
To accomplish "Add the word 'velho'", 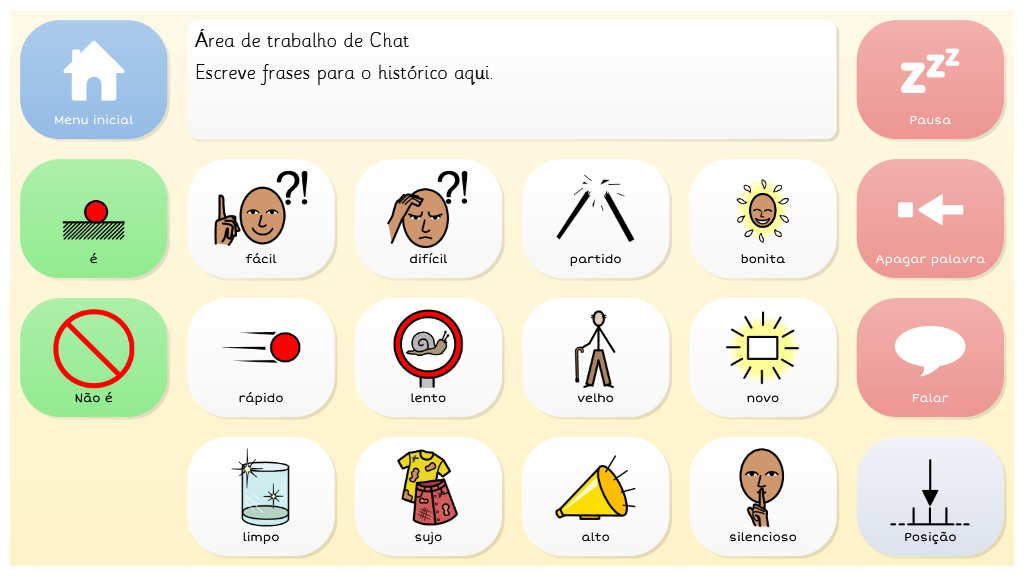I will click(x=595, y=357).
